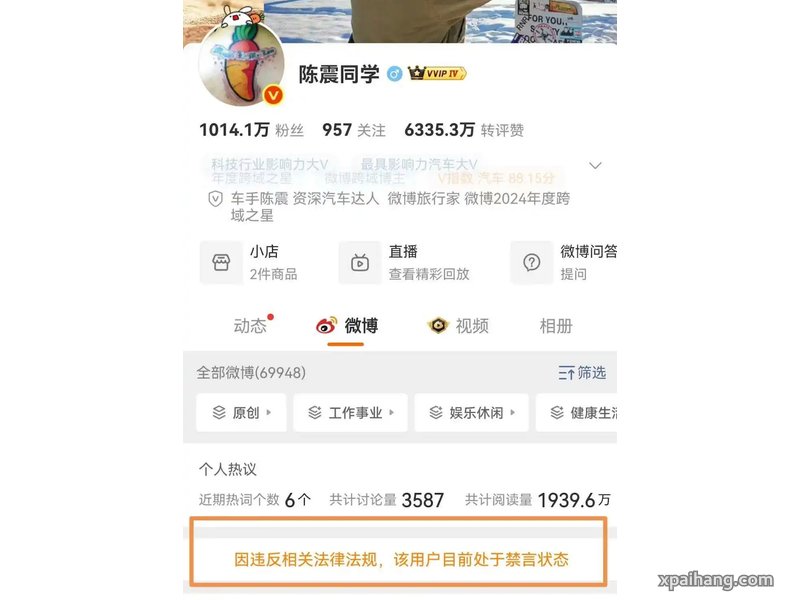Tap 筛选 to filter posts
This screenshot has width=800, height=600.
[x=582, y=372]
